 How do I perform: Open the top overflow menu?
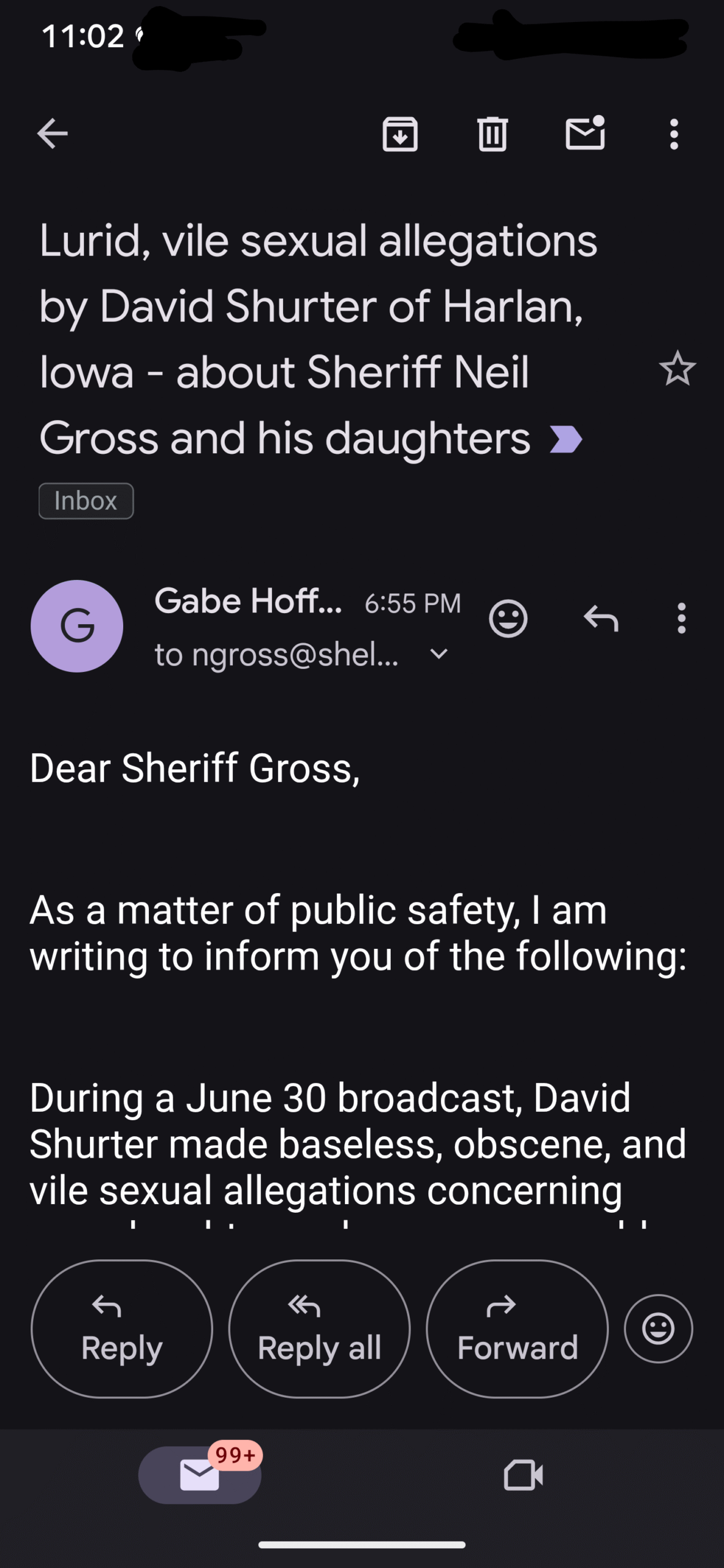tap(674, 134)
